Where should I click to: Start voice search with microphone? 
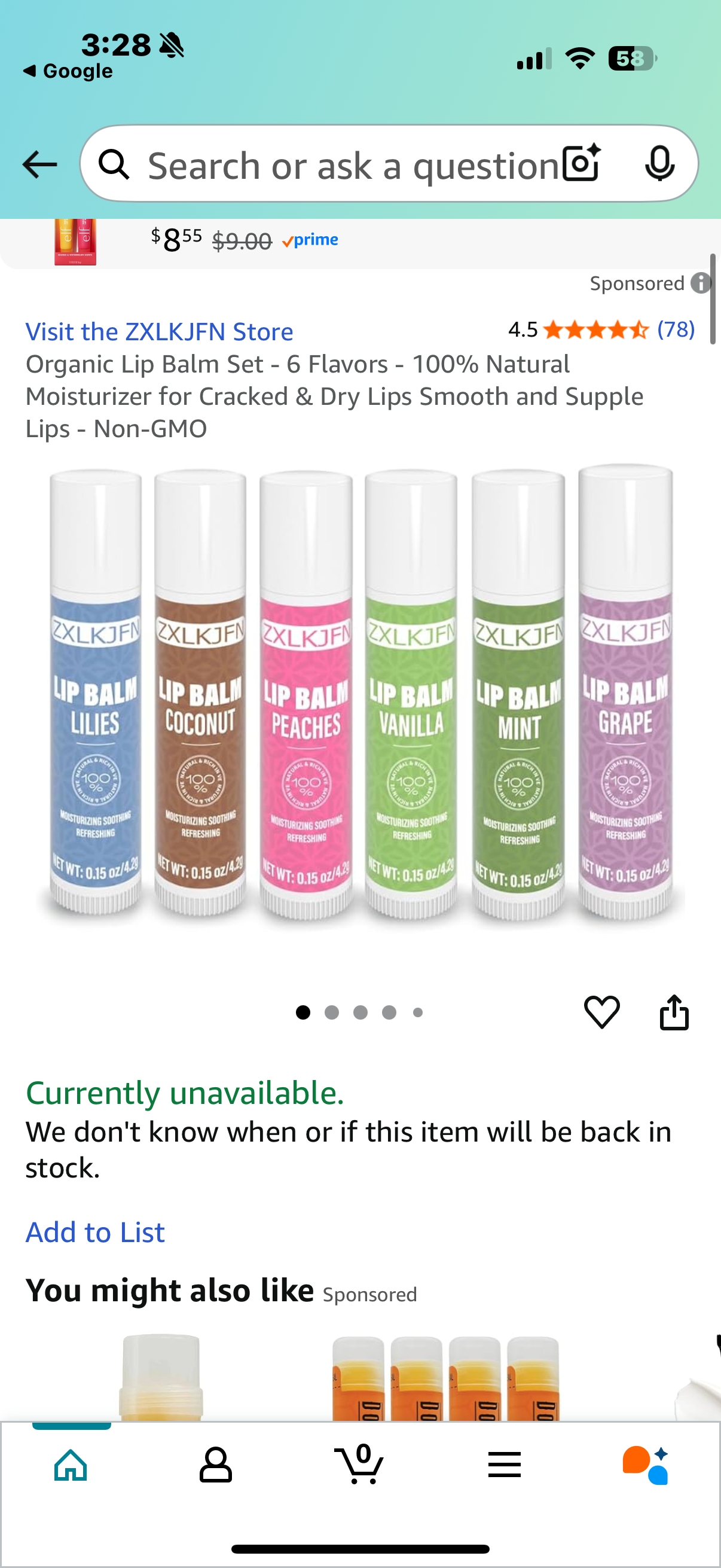(x=659, y=163)
